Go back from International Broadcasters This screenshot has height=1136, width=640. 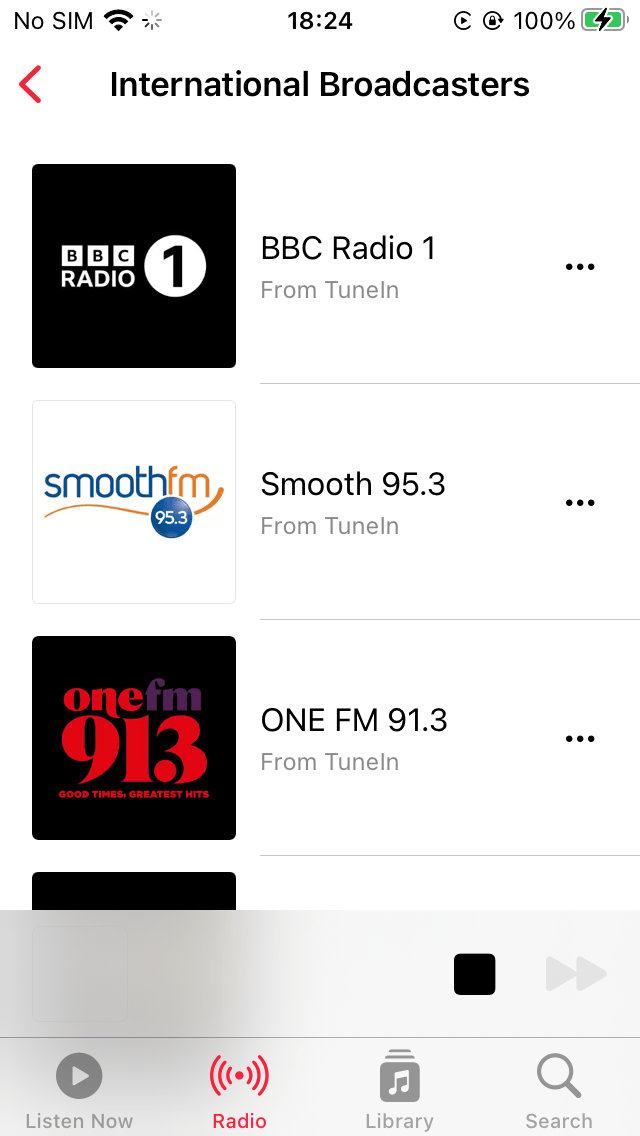coord(31,85)
